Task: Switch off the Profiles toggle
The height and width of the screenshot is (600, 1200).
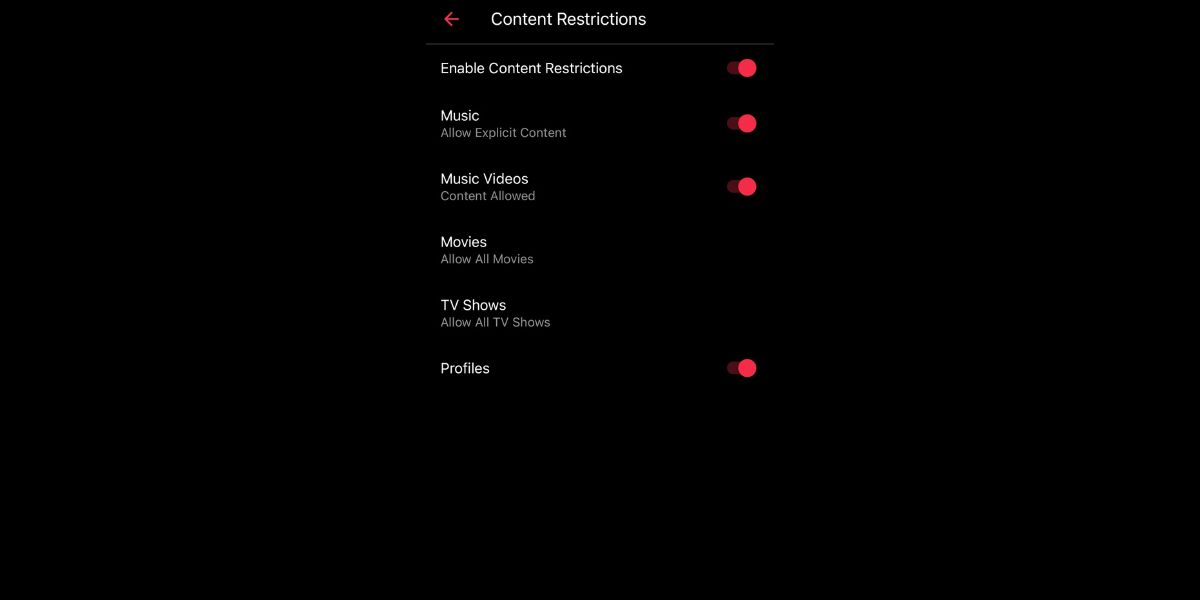Action: [741, 368]
